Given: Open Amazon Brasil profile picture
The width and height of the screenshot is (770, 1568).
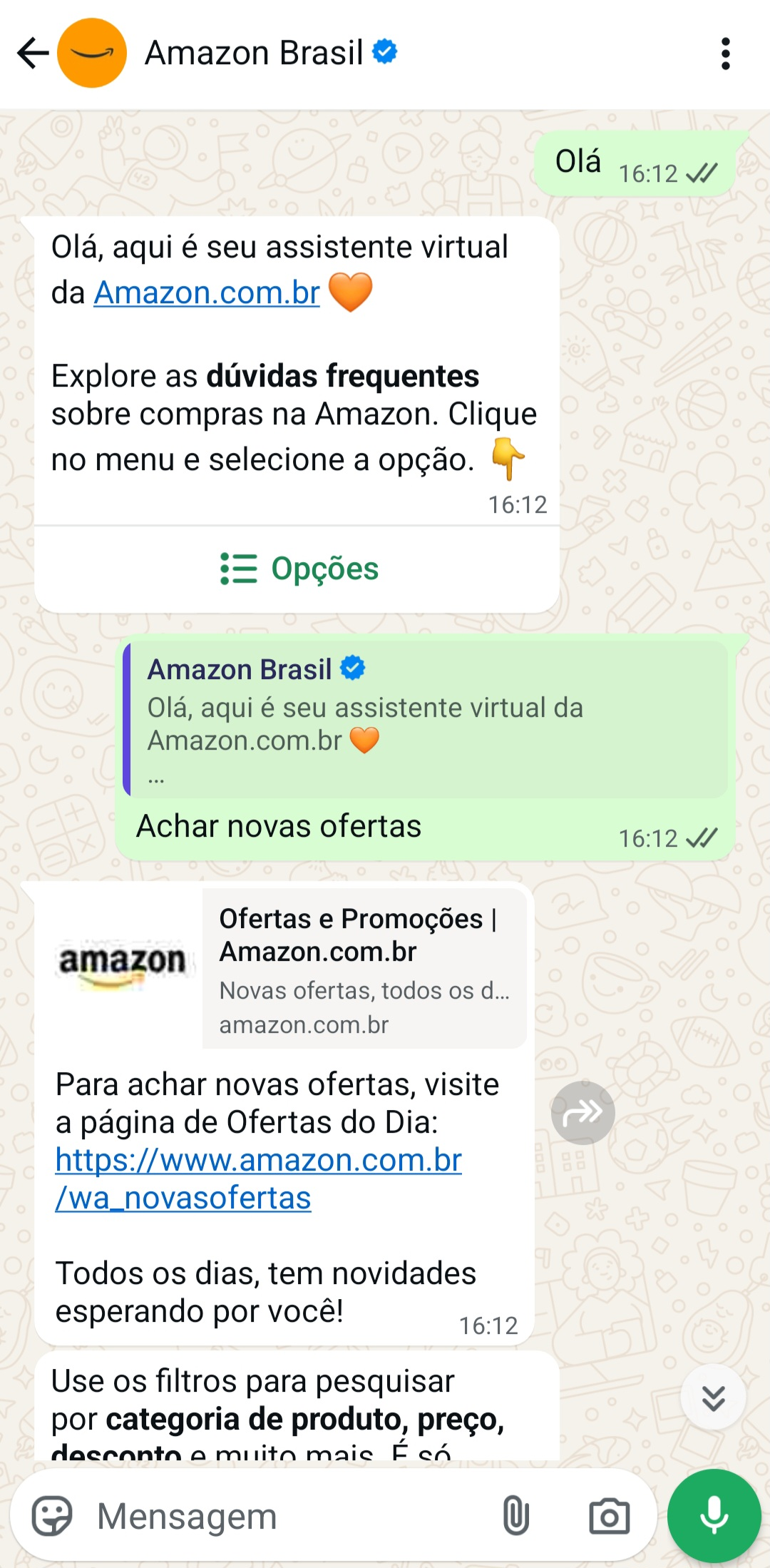Looking at the screenshot, I should 92,52.
